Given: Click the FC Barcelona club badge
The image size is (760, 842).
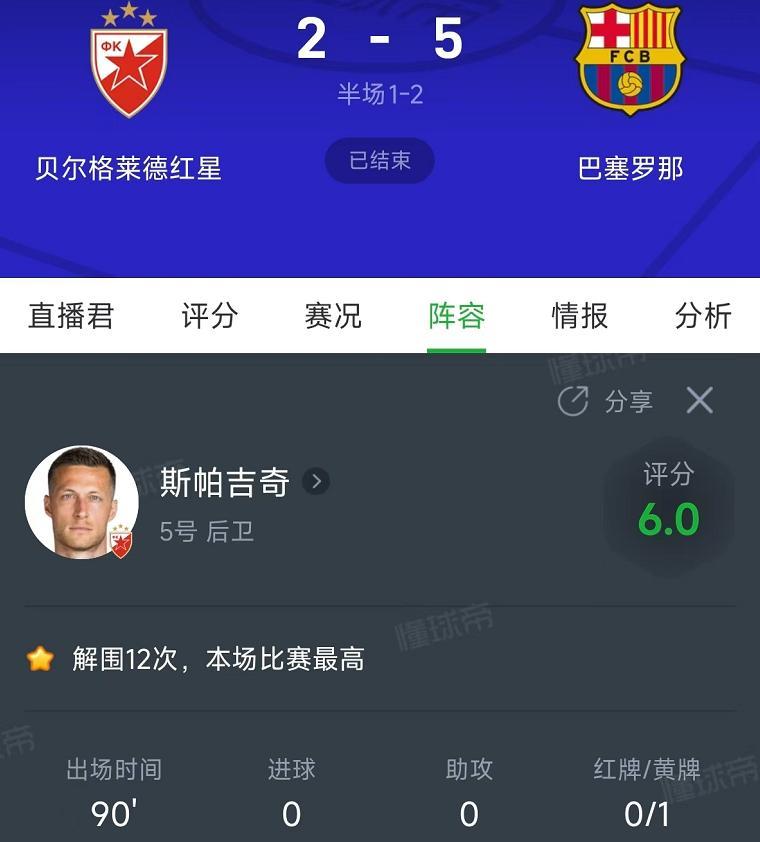Looking at the screenshot, I should 633,58.
